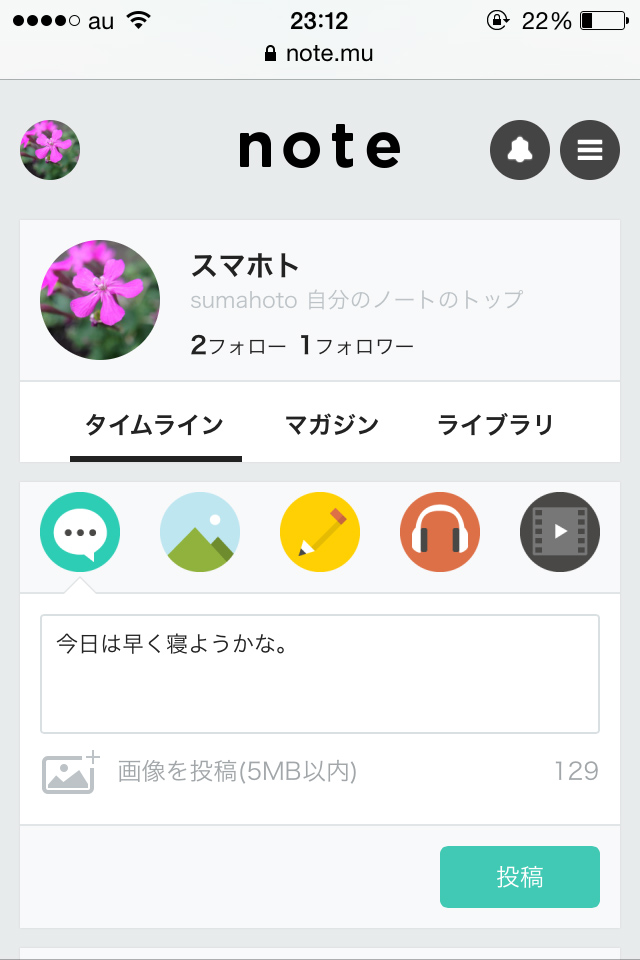Screen dimensions: 640x960
Task: Submit the post with 投稿 button
Action: (520, 877)
